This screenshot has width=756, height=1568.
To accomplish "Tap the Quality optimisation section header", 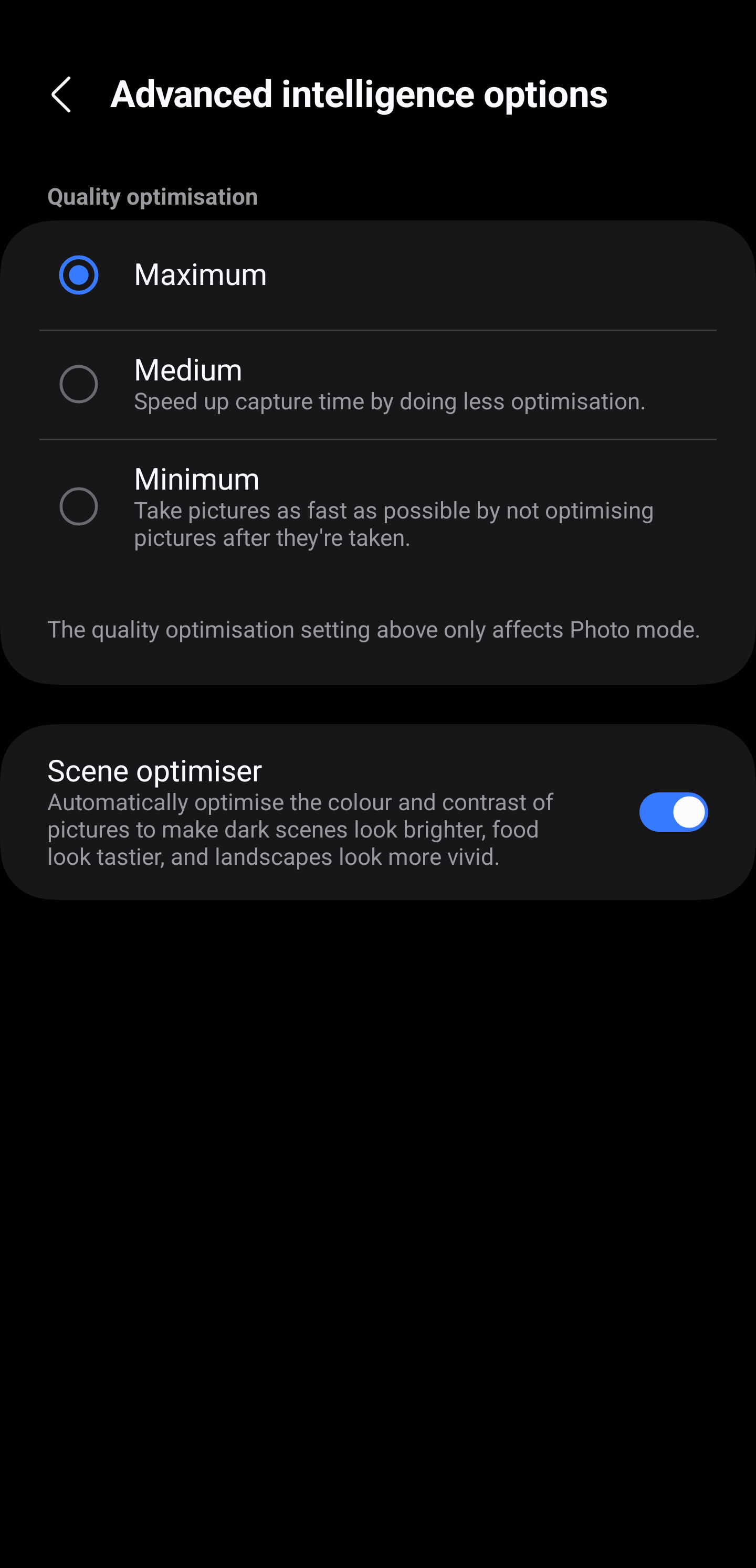I will click(x=152, y=196).
